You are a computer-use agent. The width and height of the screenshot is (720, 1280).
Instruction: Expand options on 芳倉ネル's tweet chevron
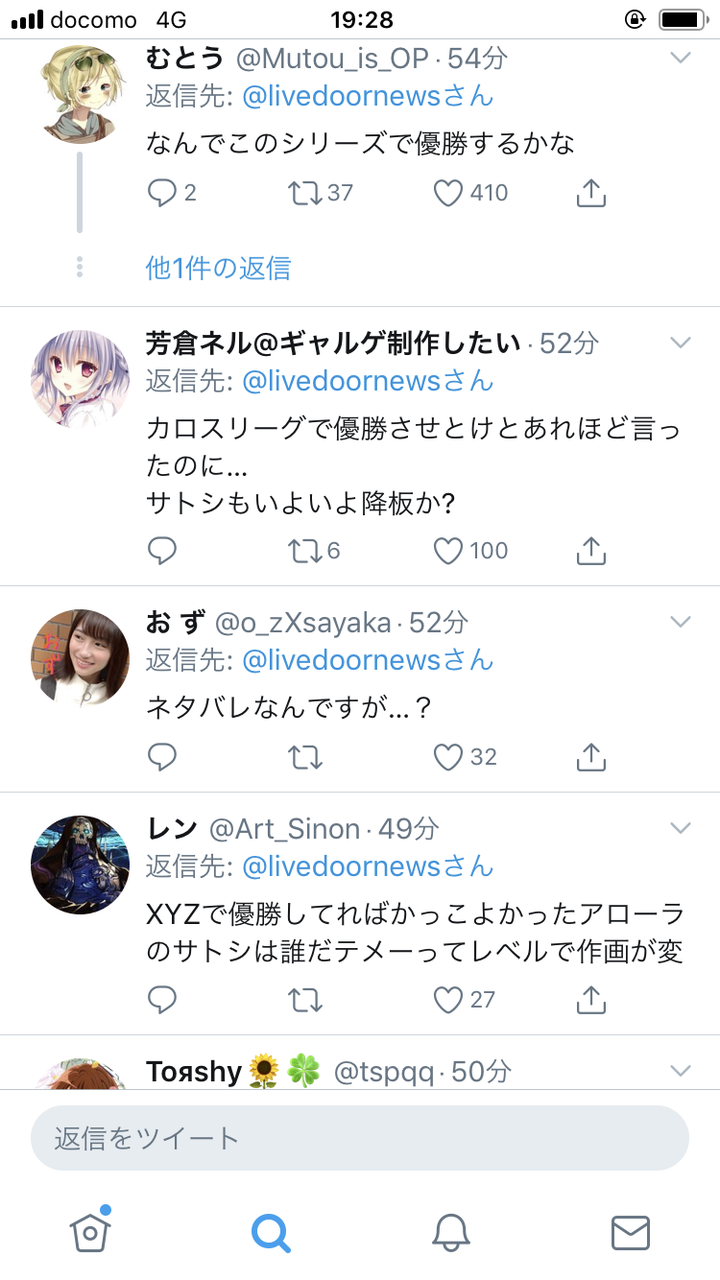tap(681, 343)
